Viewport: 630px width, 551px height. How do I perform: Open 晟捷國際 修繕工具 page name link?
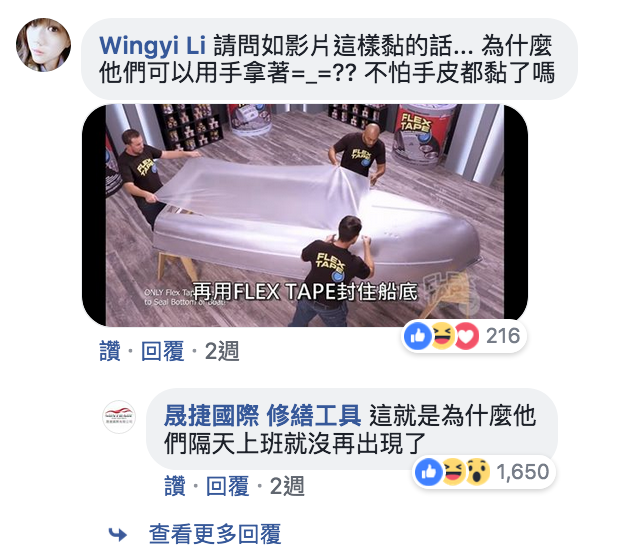point(261,412)
